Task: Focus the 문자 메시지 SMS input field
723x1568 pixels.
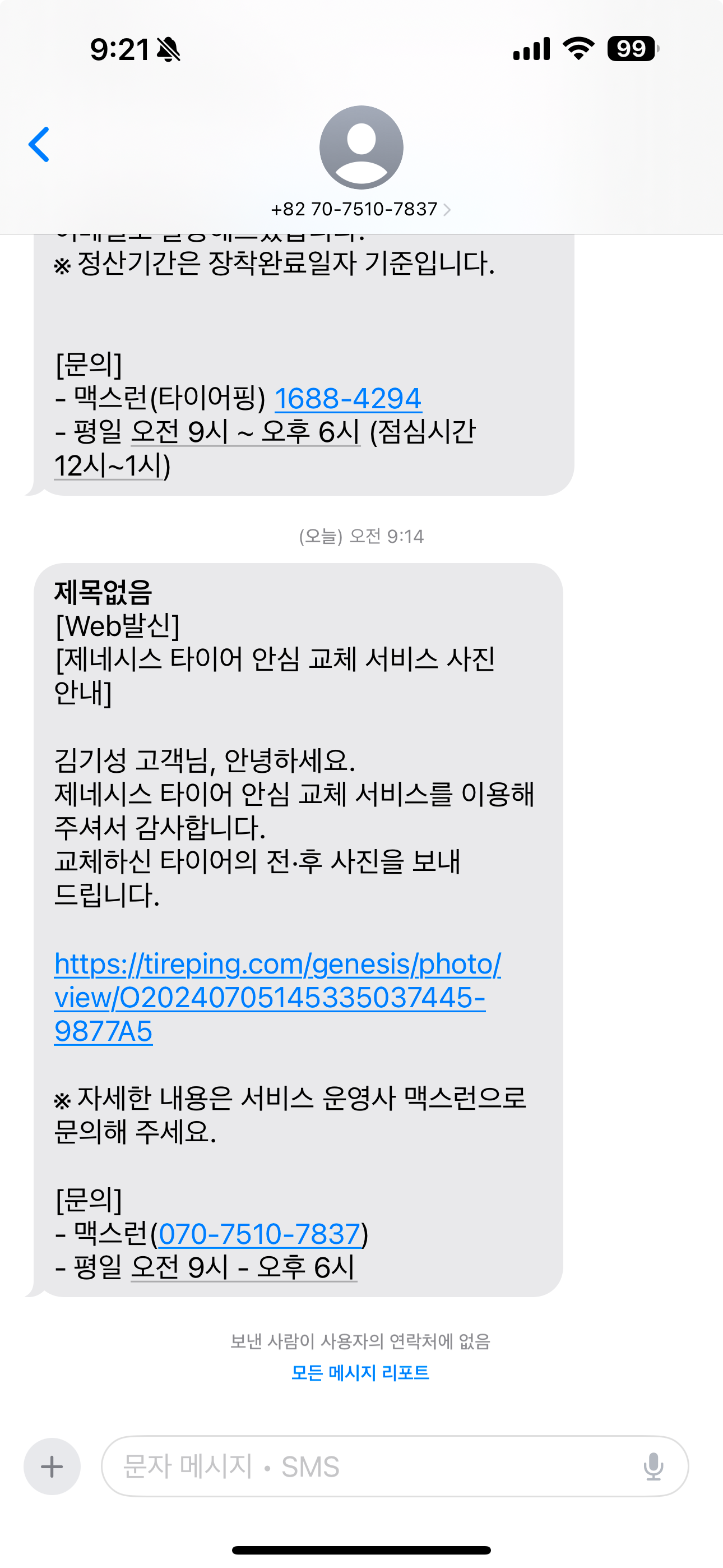Action: click(x=365, y=1466)
